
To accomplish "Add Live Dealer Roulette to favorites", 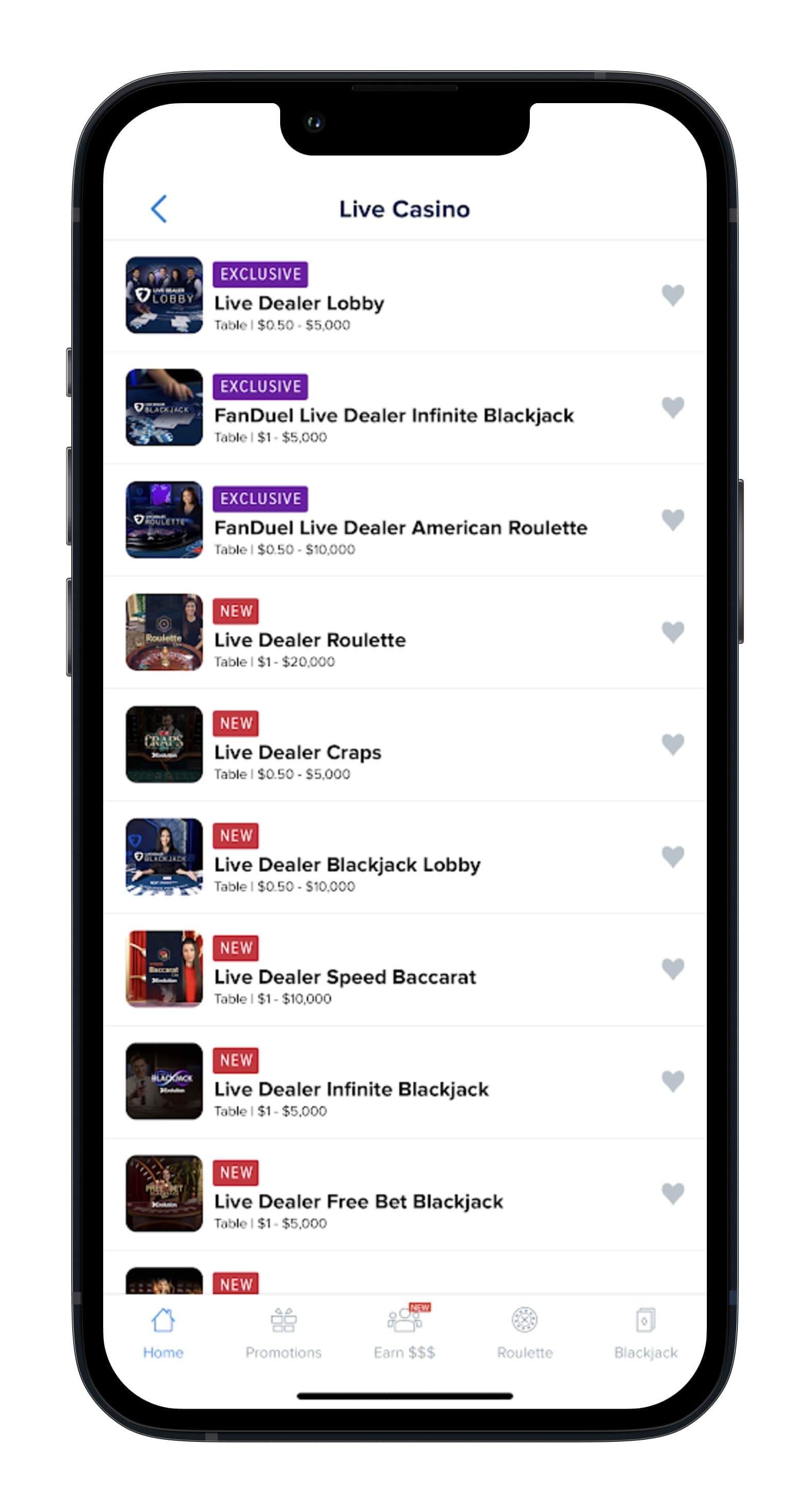I will [673, 632].
